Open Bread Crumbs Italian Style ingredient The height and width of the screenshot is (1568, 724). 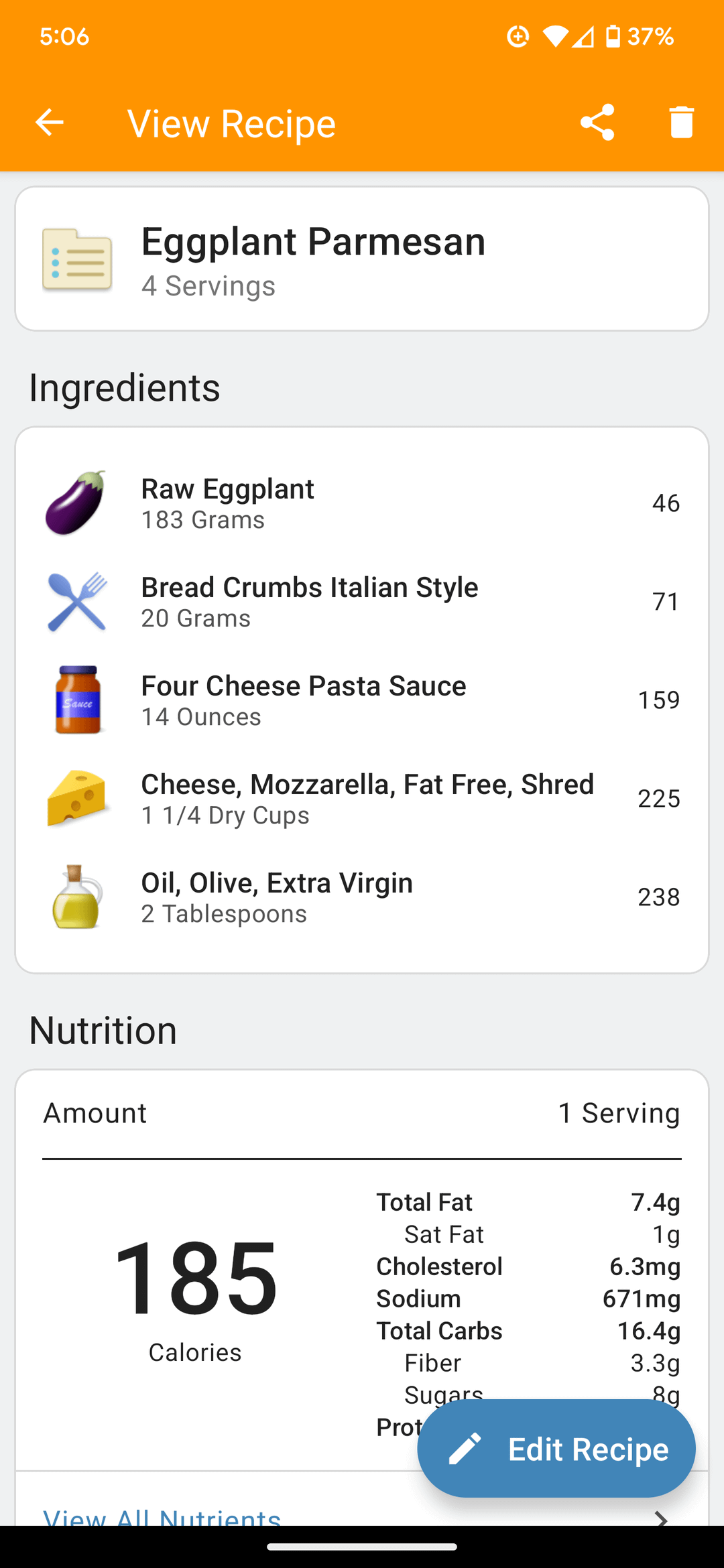pos(362,602)
